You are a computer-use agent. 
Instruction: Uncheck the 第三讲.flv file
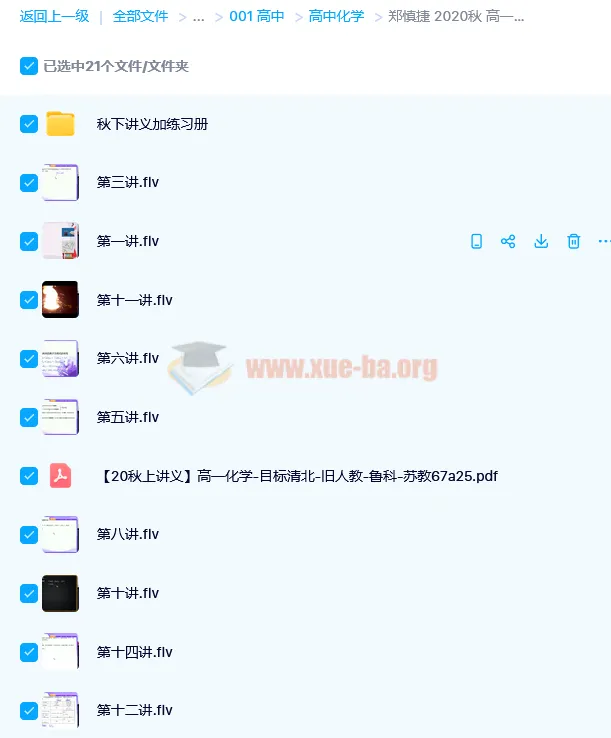pyautogui.click(x=29, y=183)
